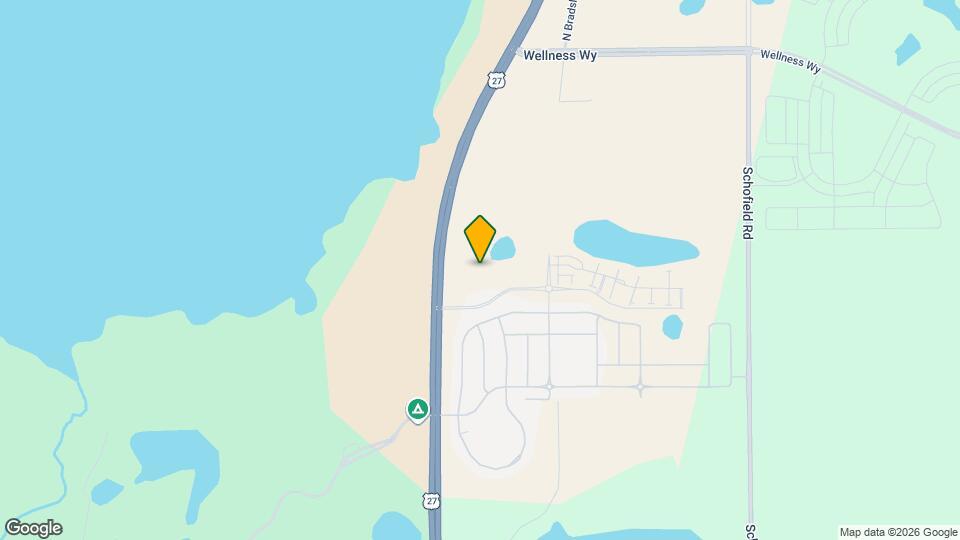The width and height of the screenshot is (960, 540).
Task: Open the green campground place icon
Action: (417, 409)
